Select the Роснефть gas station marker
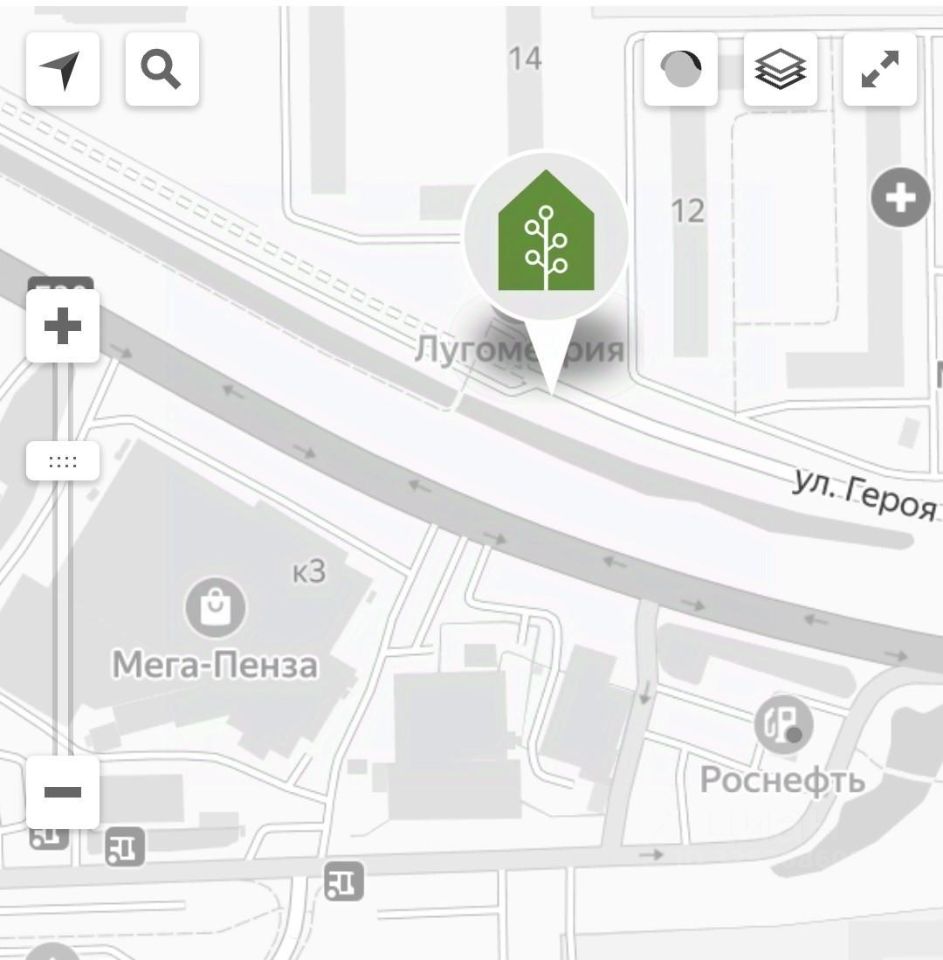 point(783,725)
